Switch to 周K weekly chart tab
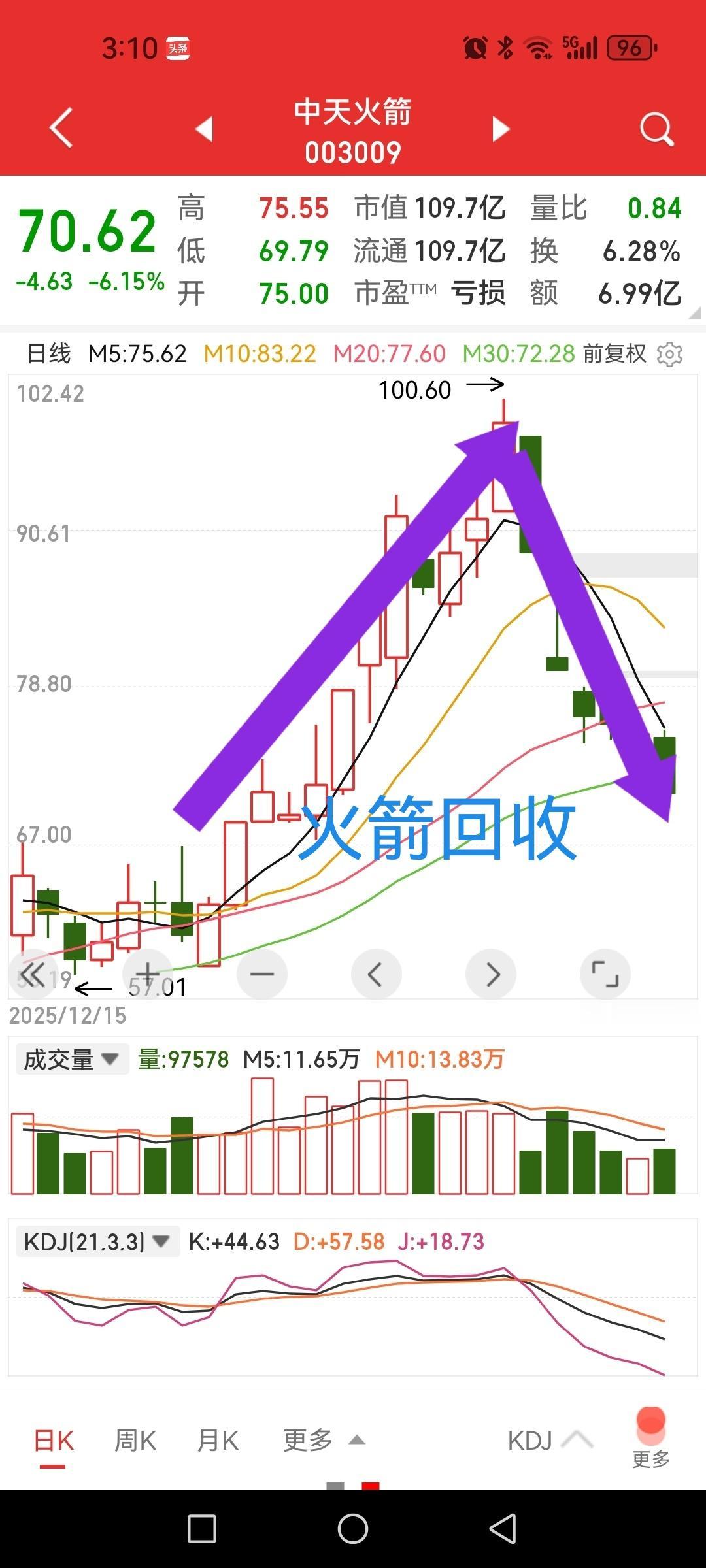Image resolution: width=706 pixels, height=1568 pixels. (x=133, y=1440)
